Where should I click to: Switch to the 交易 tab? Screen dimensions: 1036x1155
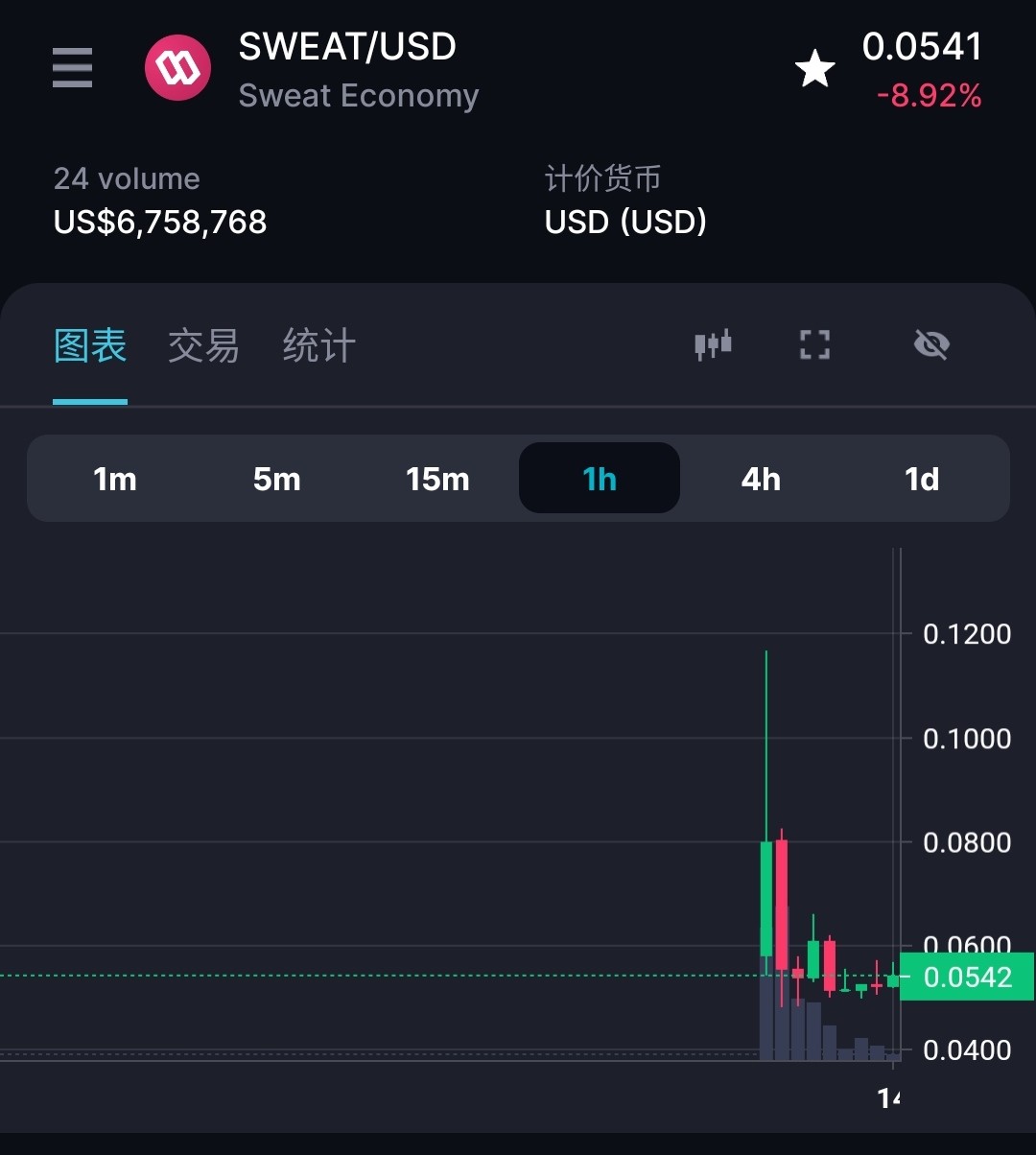[203, 345]
